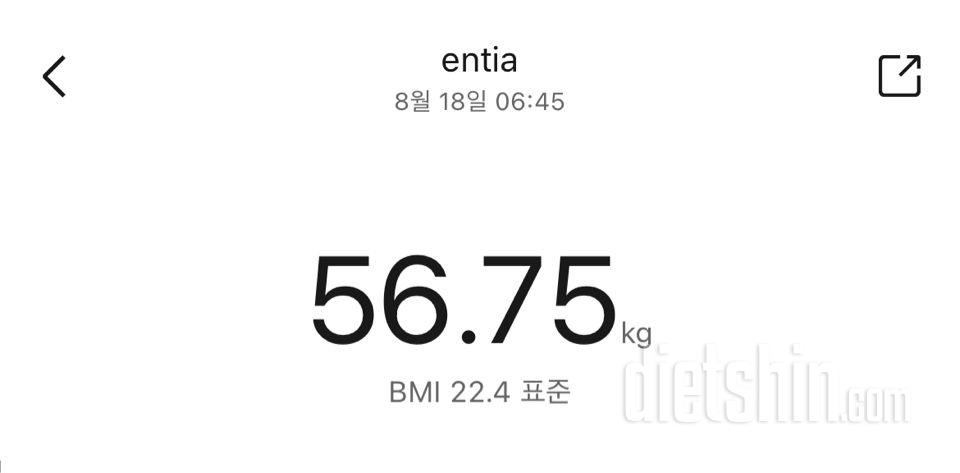Go back using the arrow icon

(54, 76)
